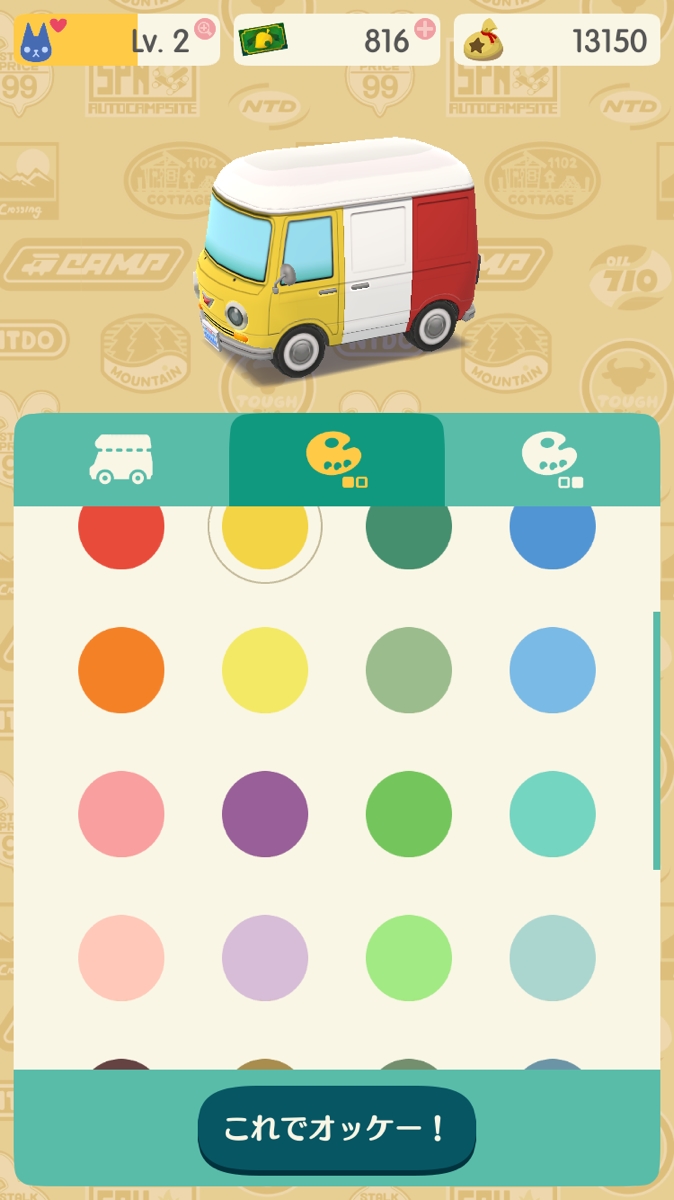Choose the sage green color swatch
The height and width of the screenshot is (1200, 674).
click(x=409, y=670)
